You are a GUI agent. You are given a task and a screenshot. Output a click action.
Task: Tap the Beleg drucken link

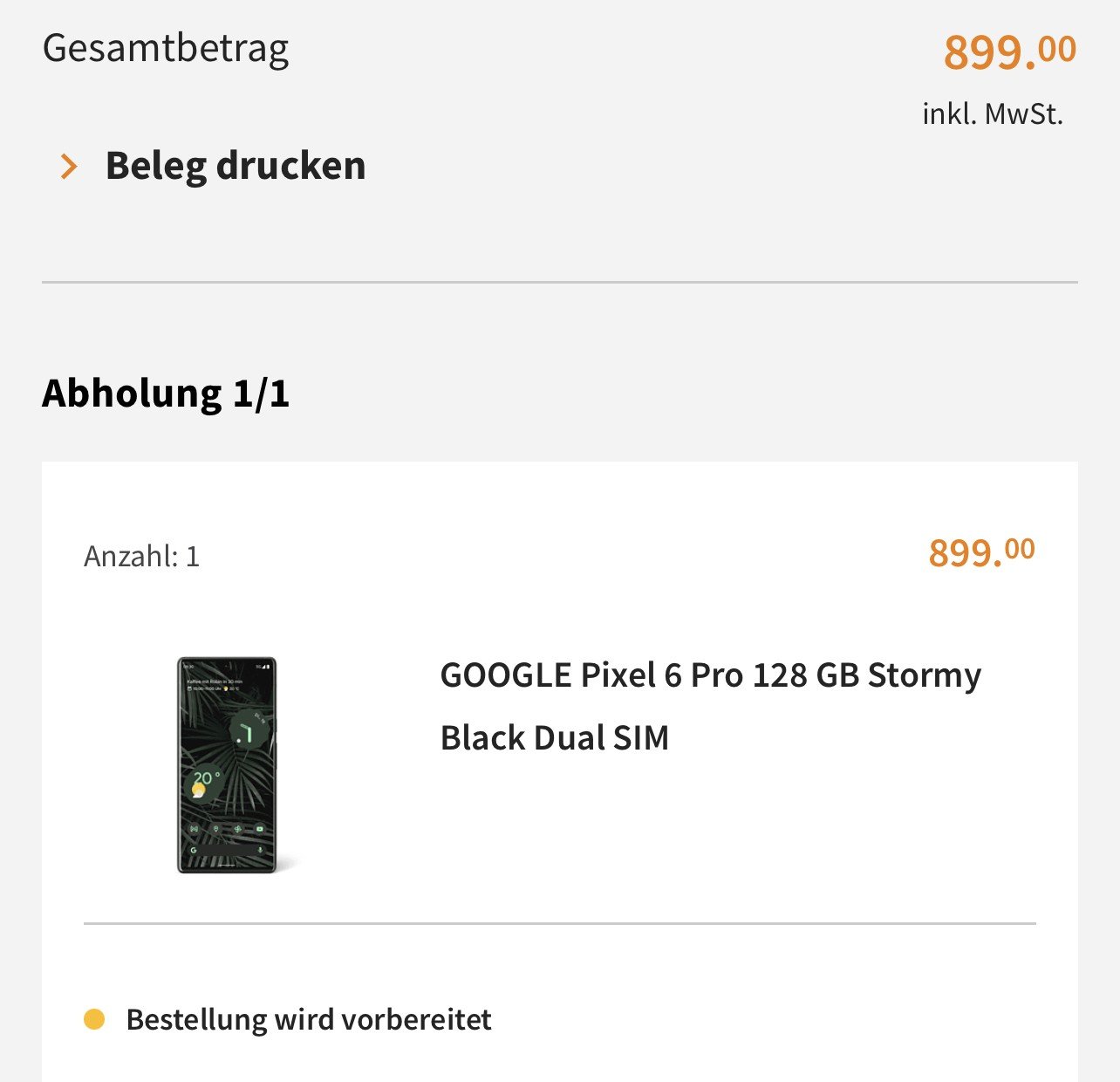click(x=234, y=166)
